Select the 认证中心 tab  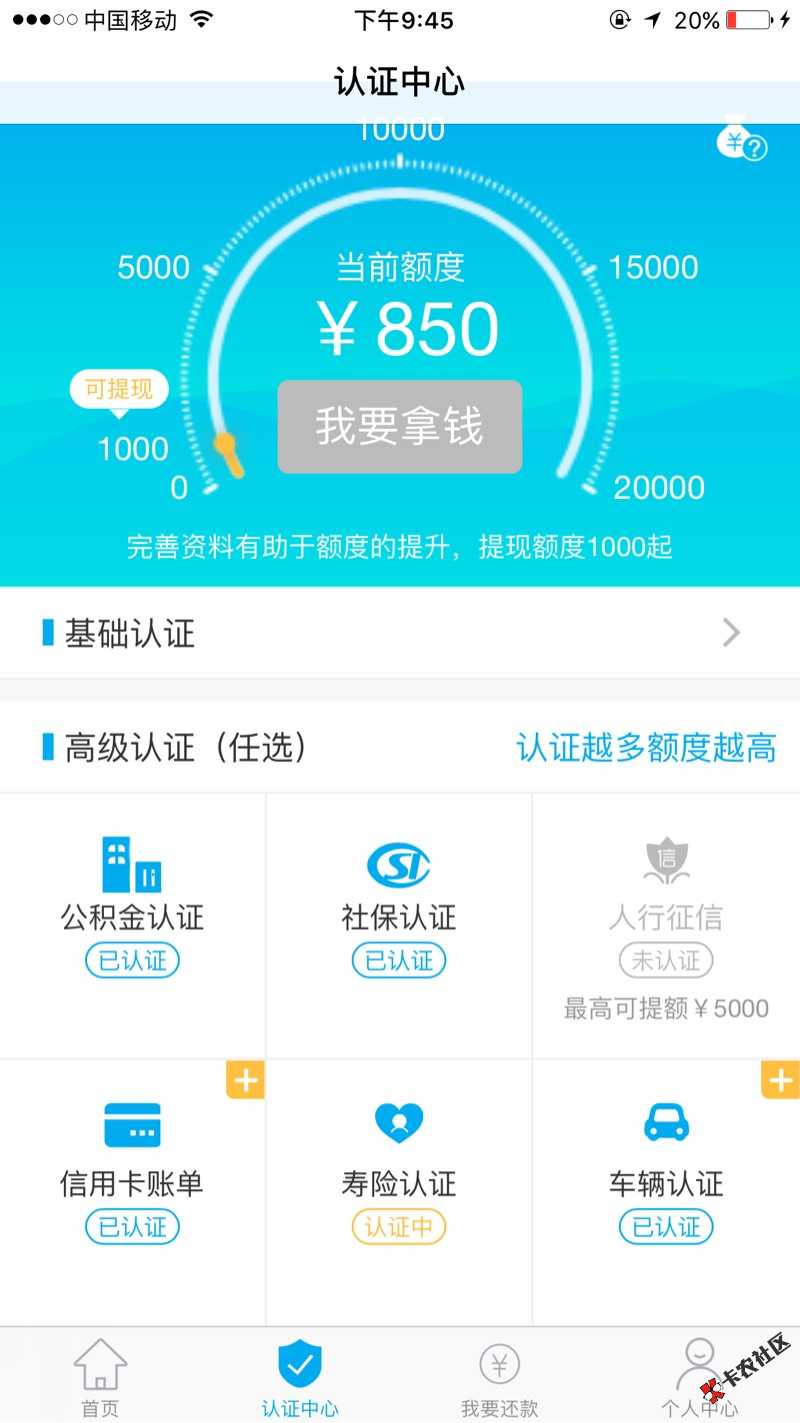(300, 1377)
